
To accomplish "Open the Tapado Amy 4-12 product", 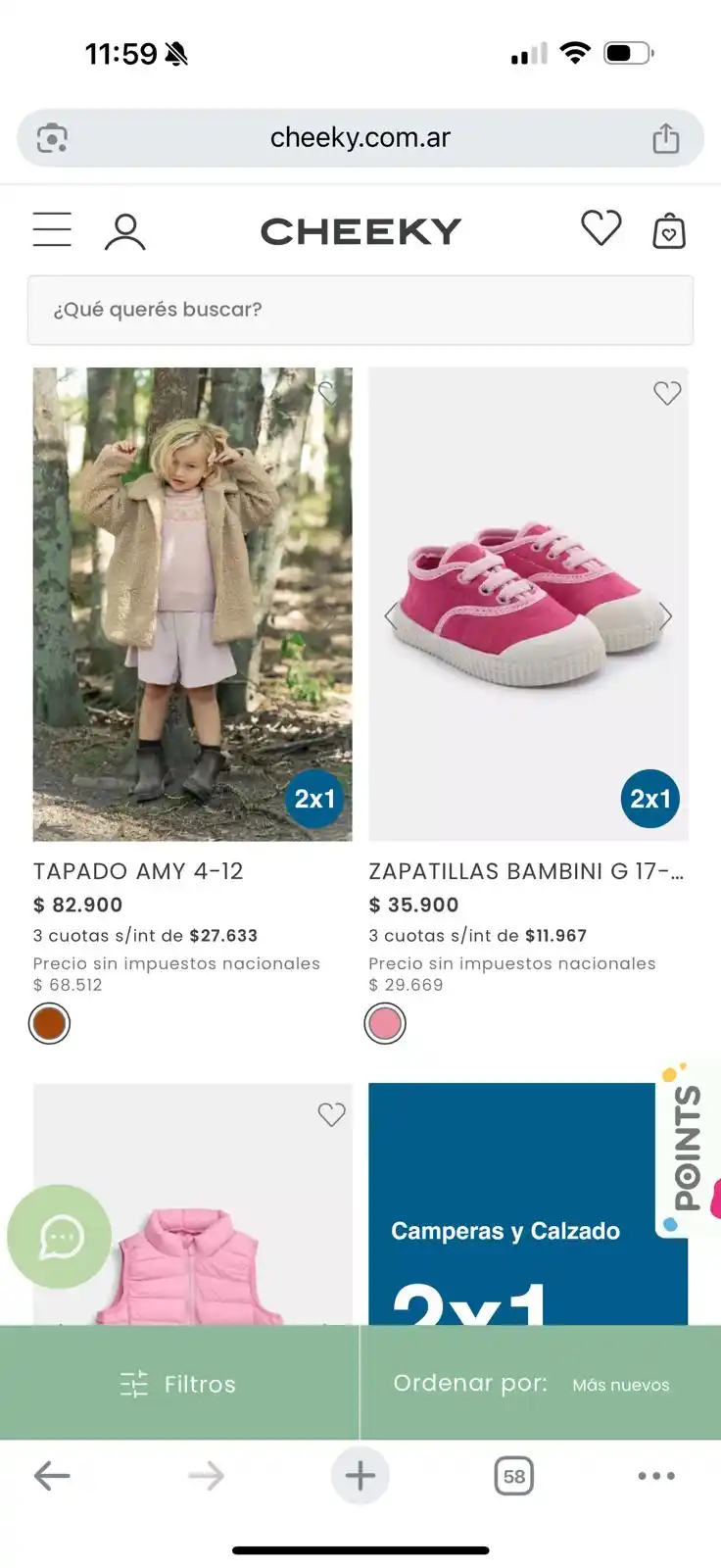I will click(192, 604).
